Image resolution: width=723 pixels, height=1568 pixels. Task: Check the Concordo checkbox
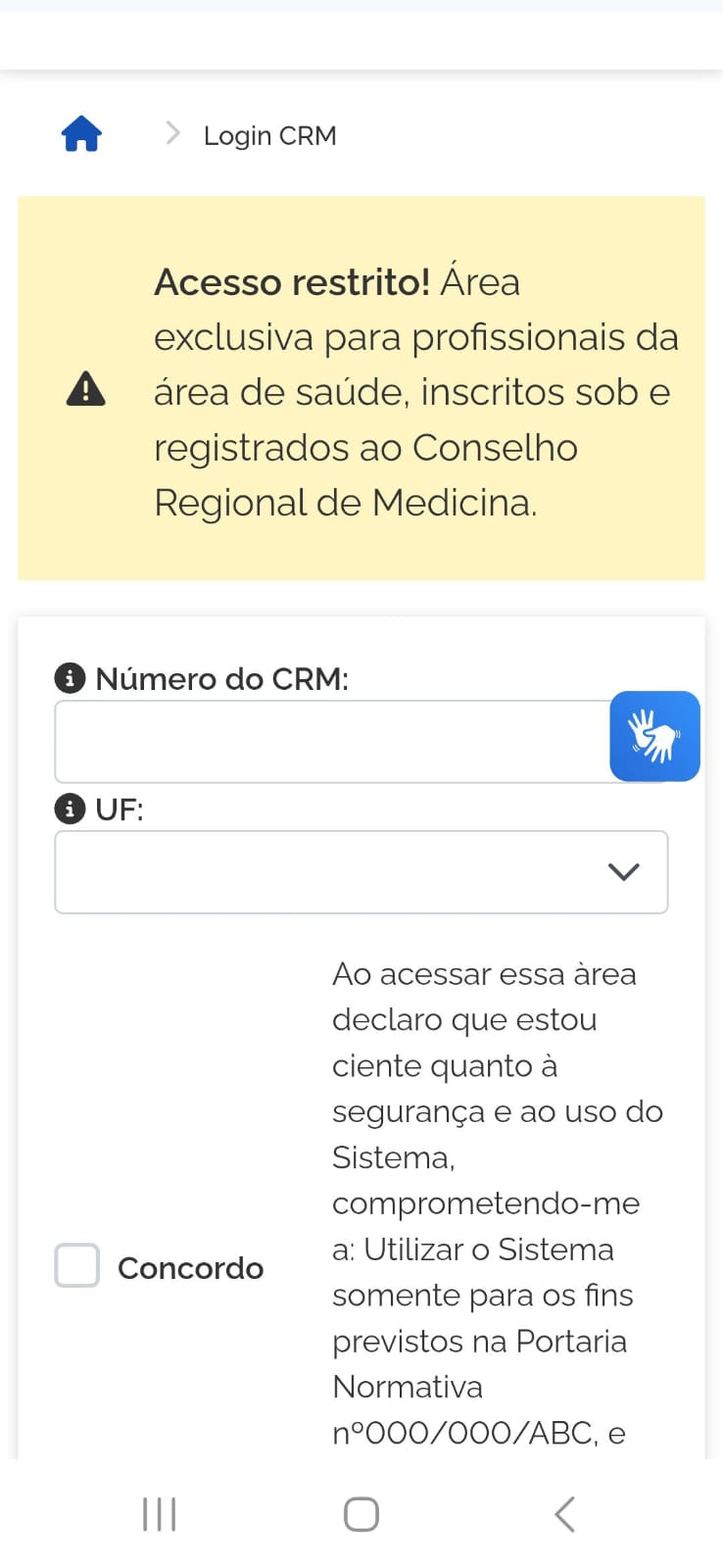[77, 1265]
